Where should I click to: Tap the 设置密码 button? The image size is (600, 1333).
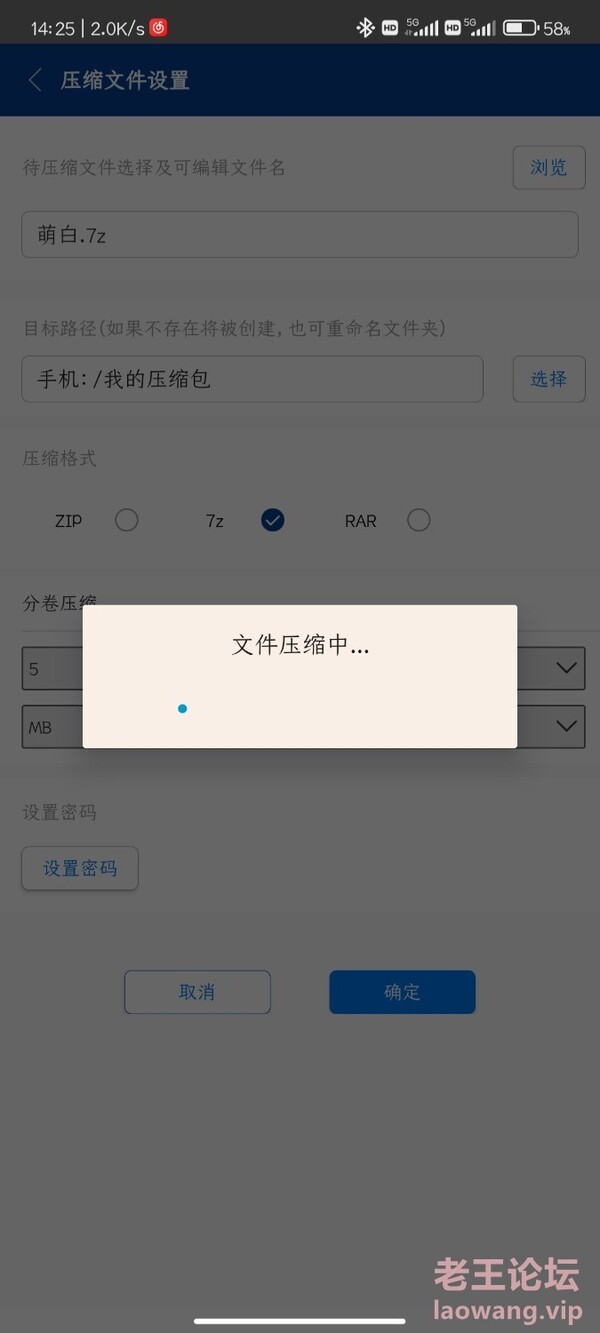point(80,868)
